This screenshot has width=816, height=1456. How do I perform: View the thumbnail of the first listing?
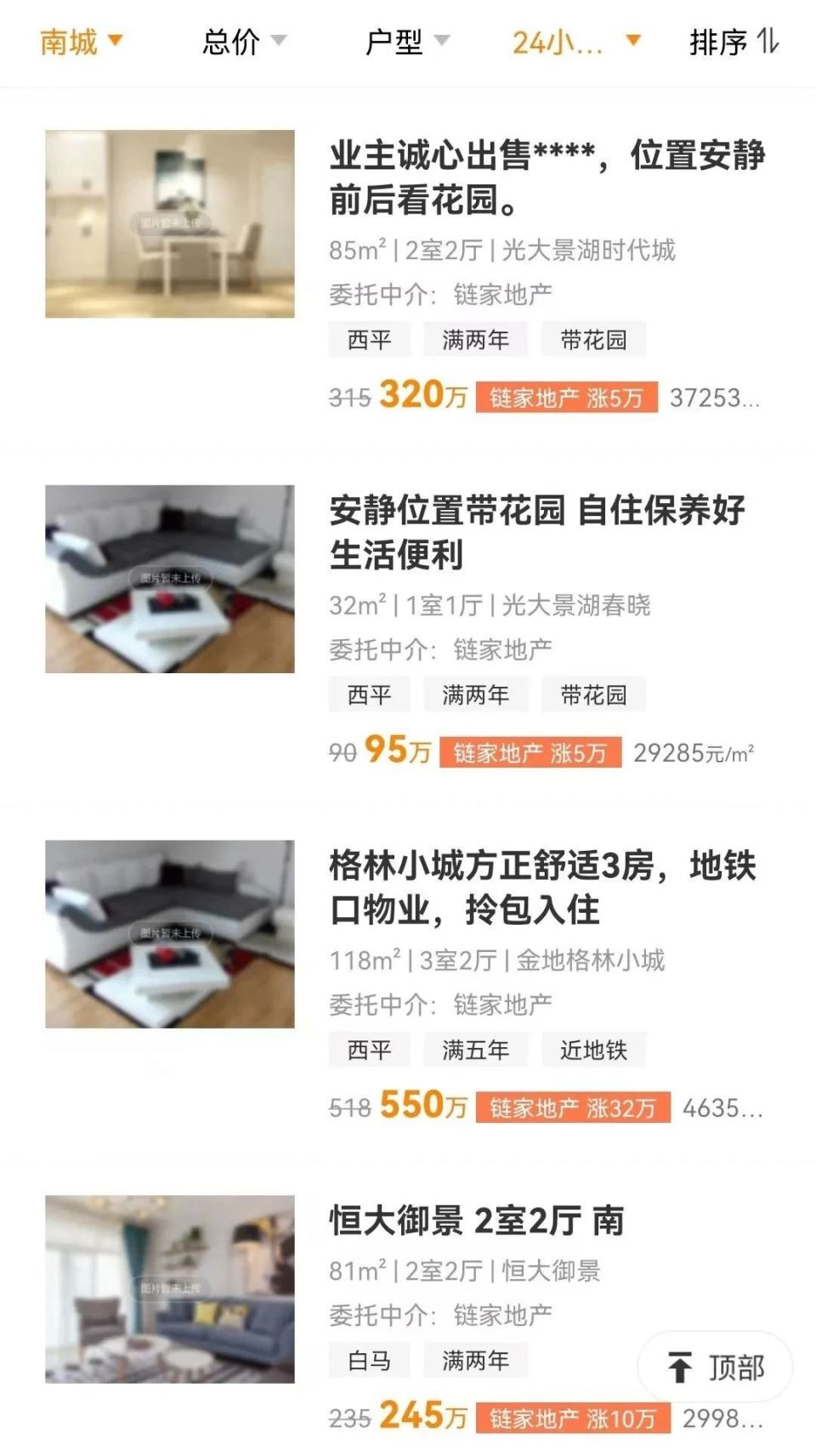170,224
